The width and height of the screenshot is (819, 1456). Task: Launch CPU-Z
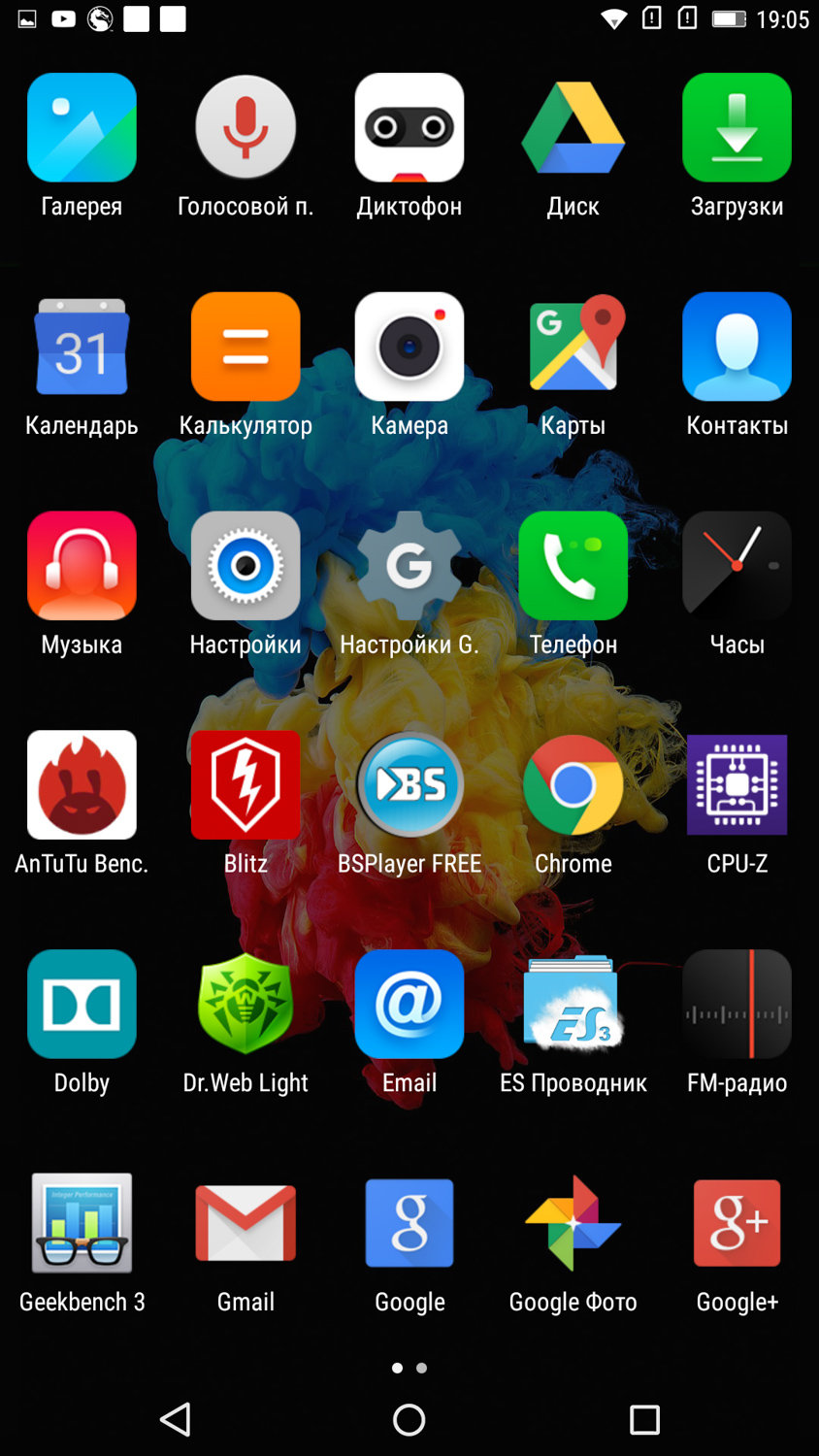coord(737,785)
